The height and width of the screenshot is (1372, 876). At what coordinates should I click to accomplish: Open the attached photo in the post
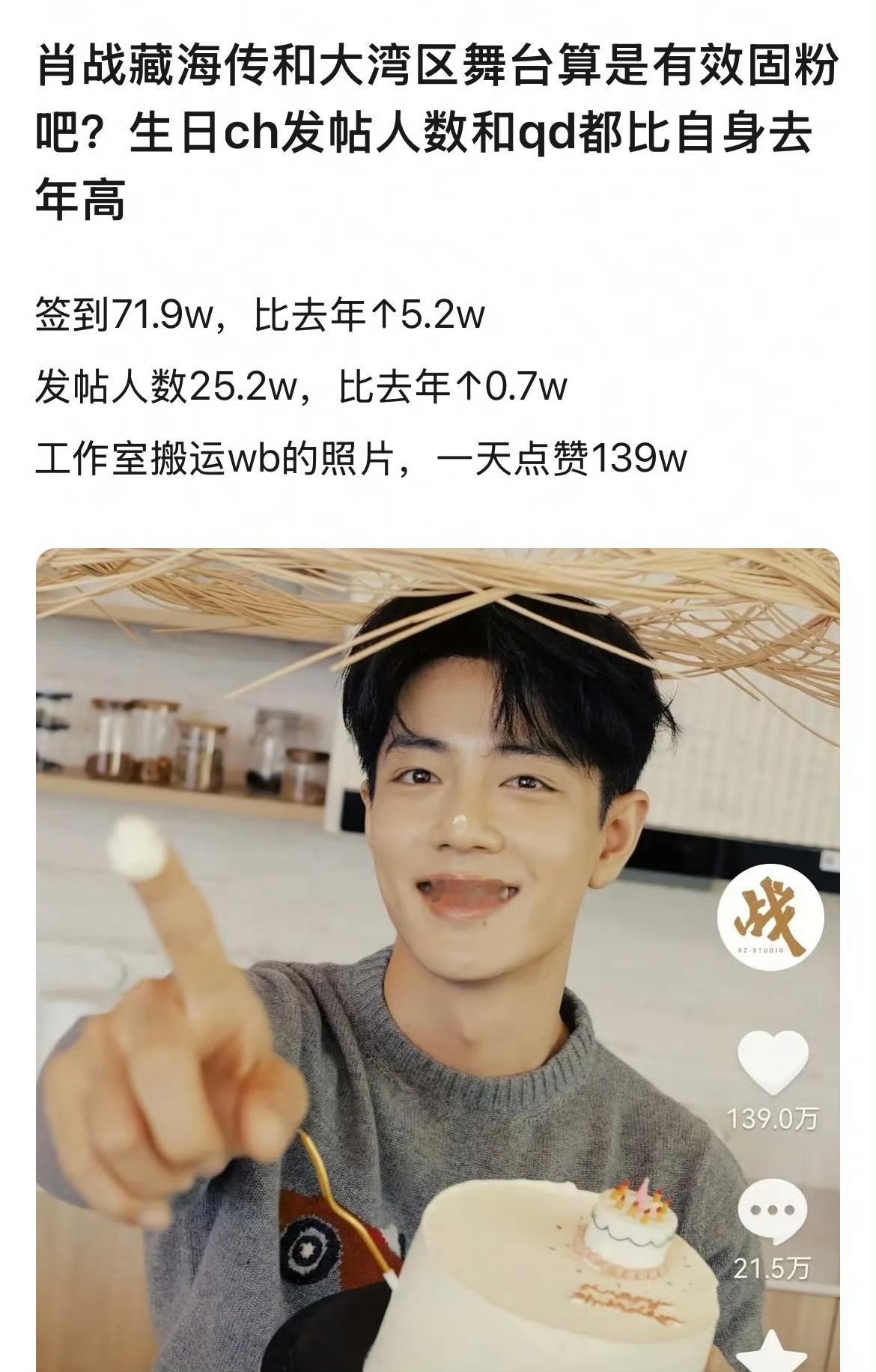[x=438, y=958]
